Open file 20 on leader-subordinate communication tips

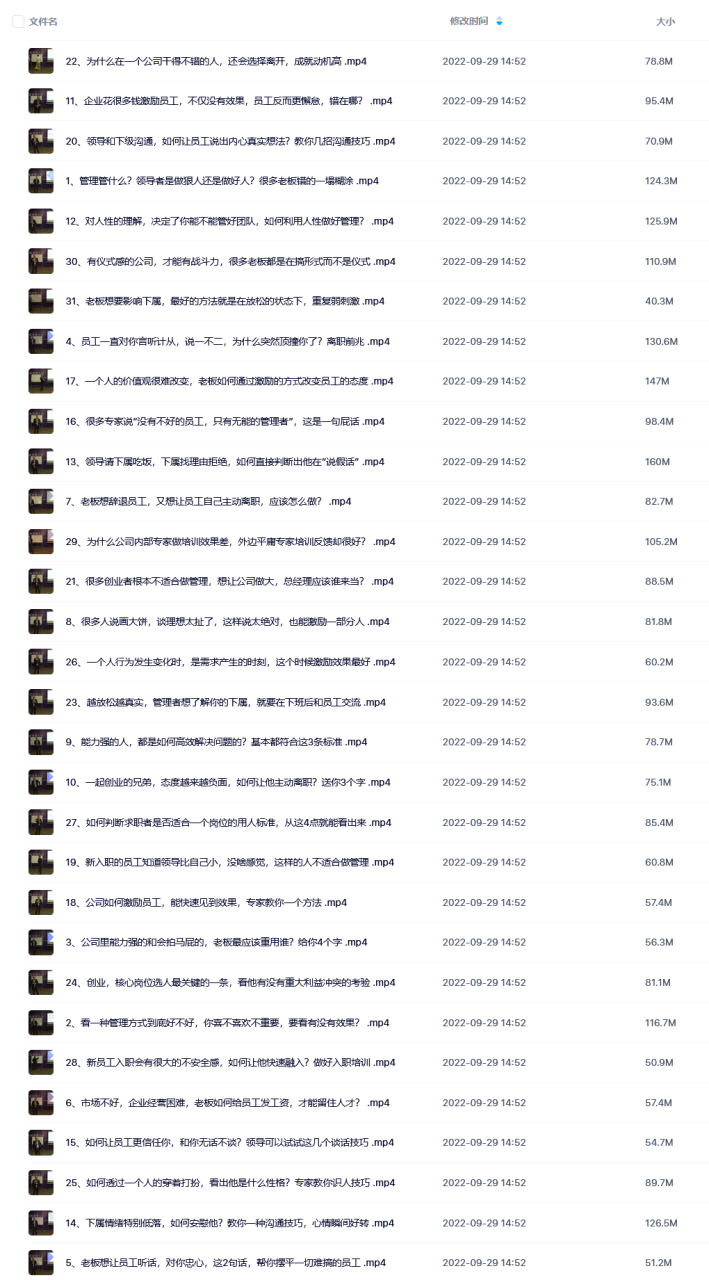tap(230, 141)
